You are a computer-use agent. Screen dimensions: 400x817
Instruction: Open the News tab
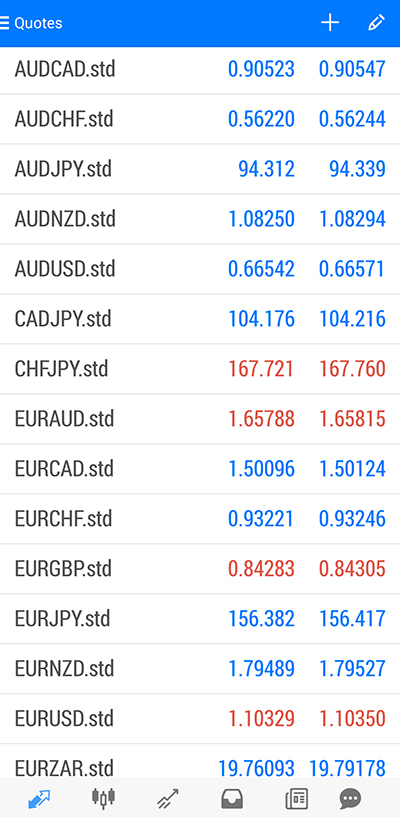pos(296,798)
